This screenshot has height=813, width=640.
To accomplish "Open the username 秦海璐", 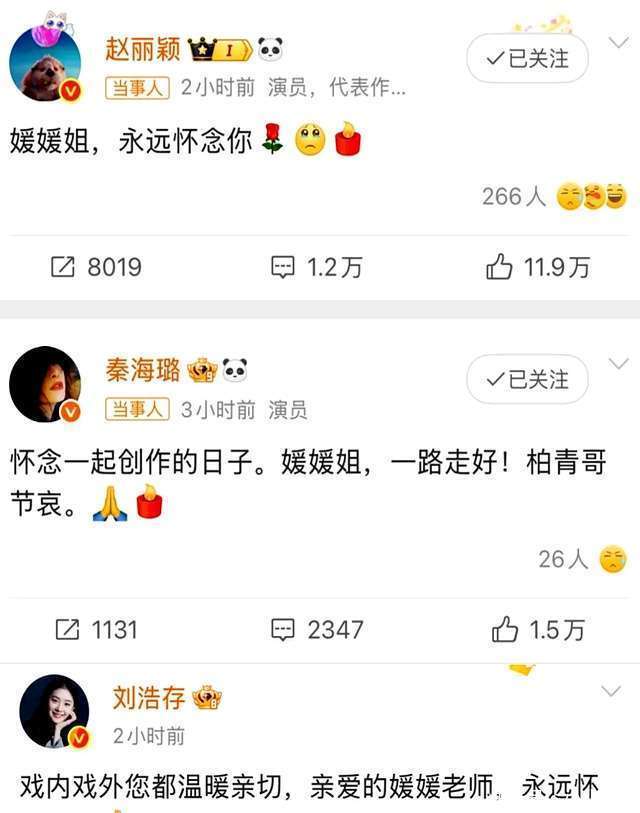I will (x=143, y=370).
